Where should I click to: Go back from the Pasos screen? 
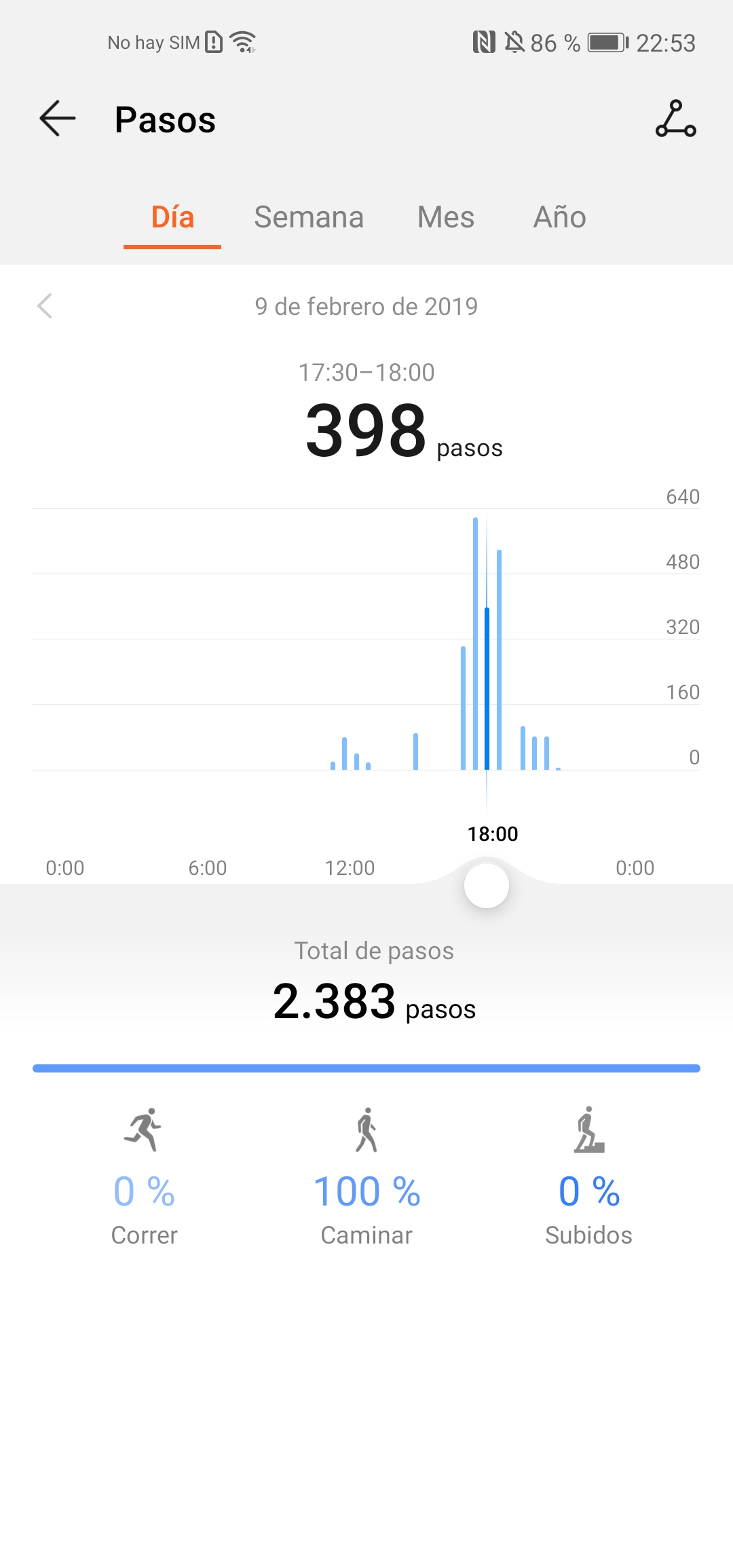(x=58, y=119)
